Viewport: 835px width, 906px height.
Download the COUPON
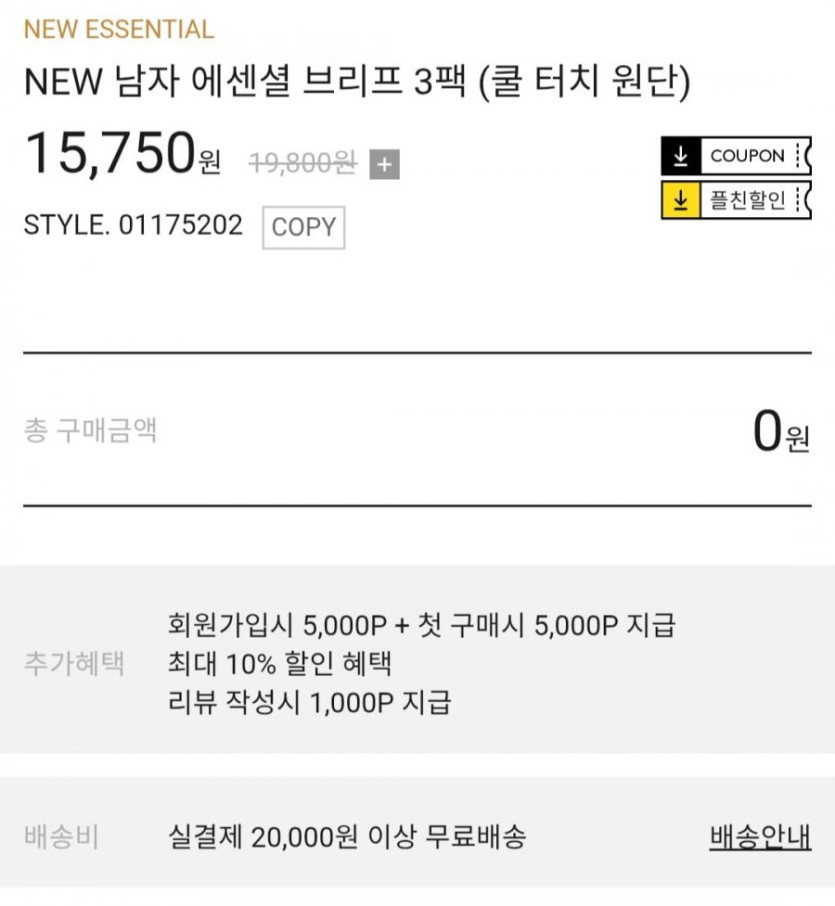click(x=735, y=156)
